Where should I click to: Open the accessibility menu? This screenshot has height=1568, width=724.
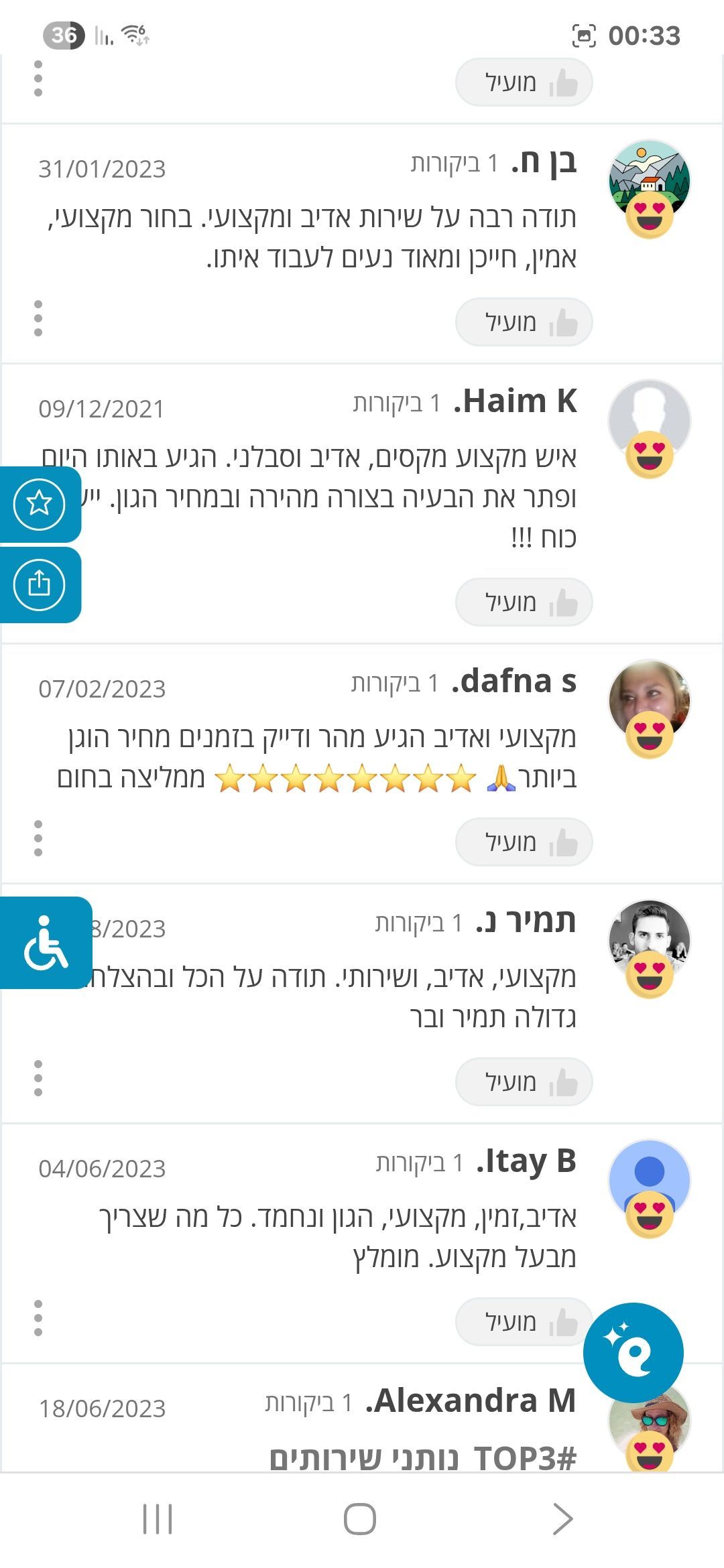point(46,943)
